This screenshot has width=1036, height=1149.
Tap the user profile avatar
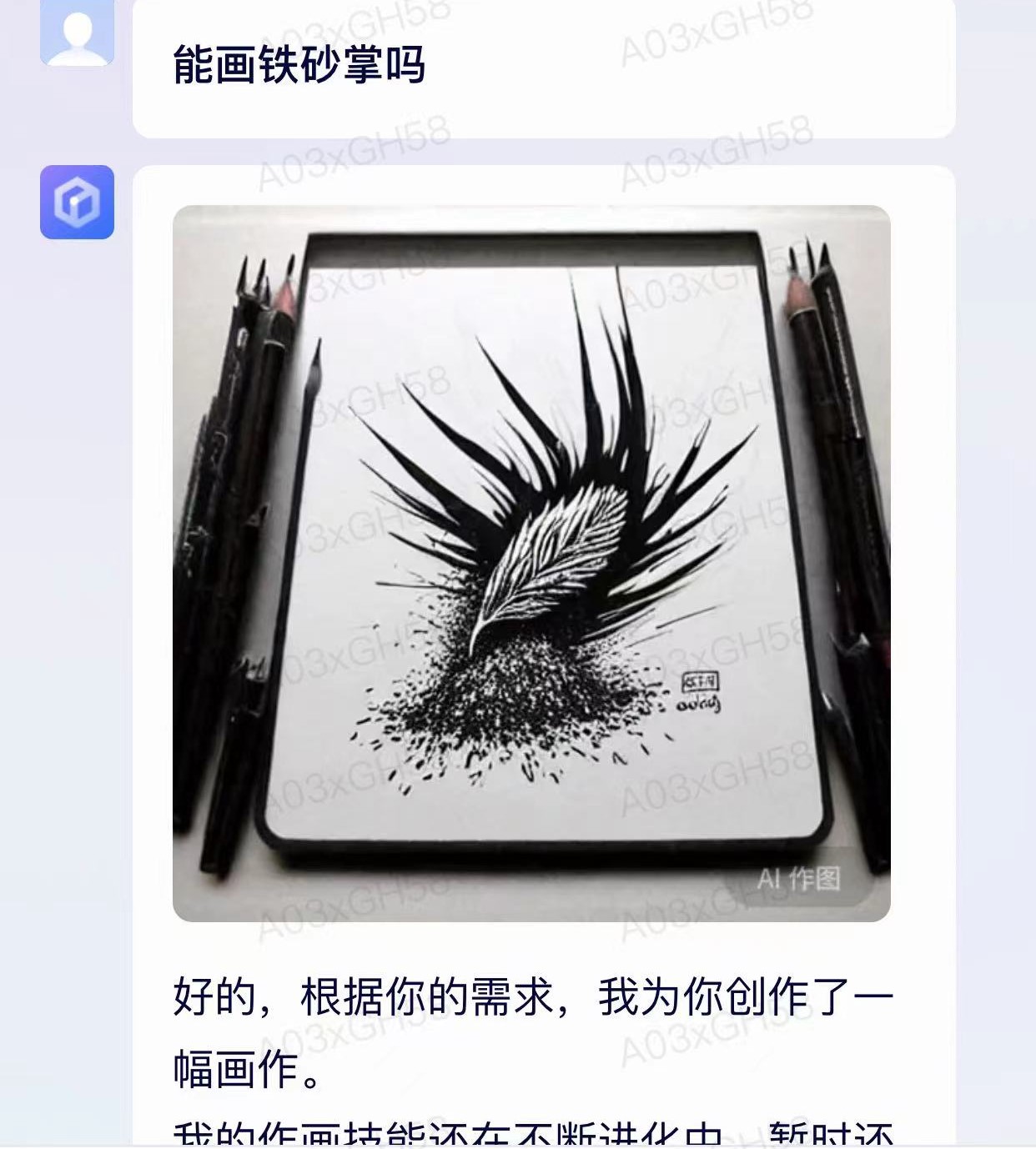coord(77,33)
